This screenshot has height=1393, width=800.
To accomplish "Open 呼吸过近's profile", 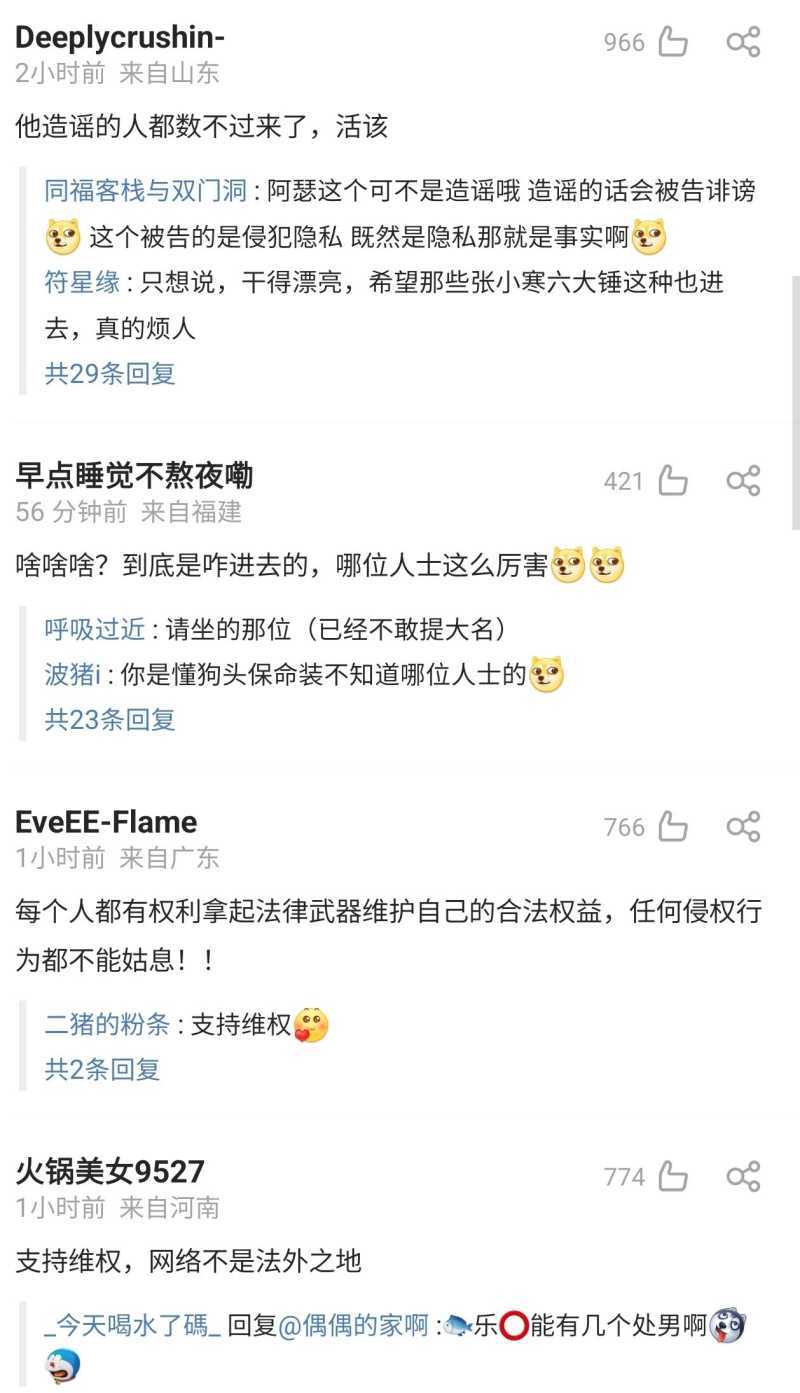I will [96, 629].
